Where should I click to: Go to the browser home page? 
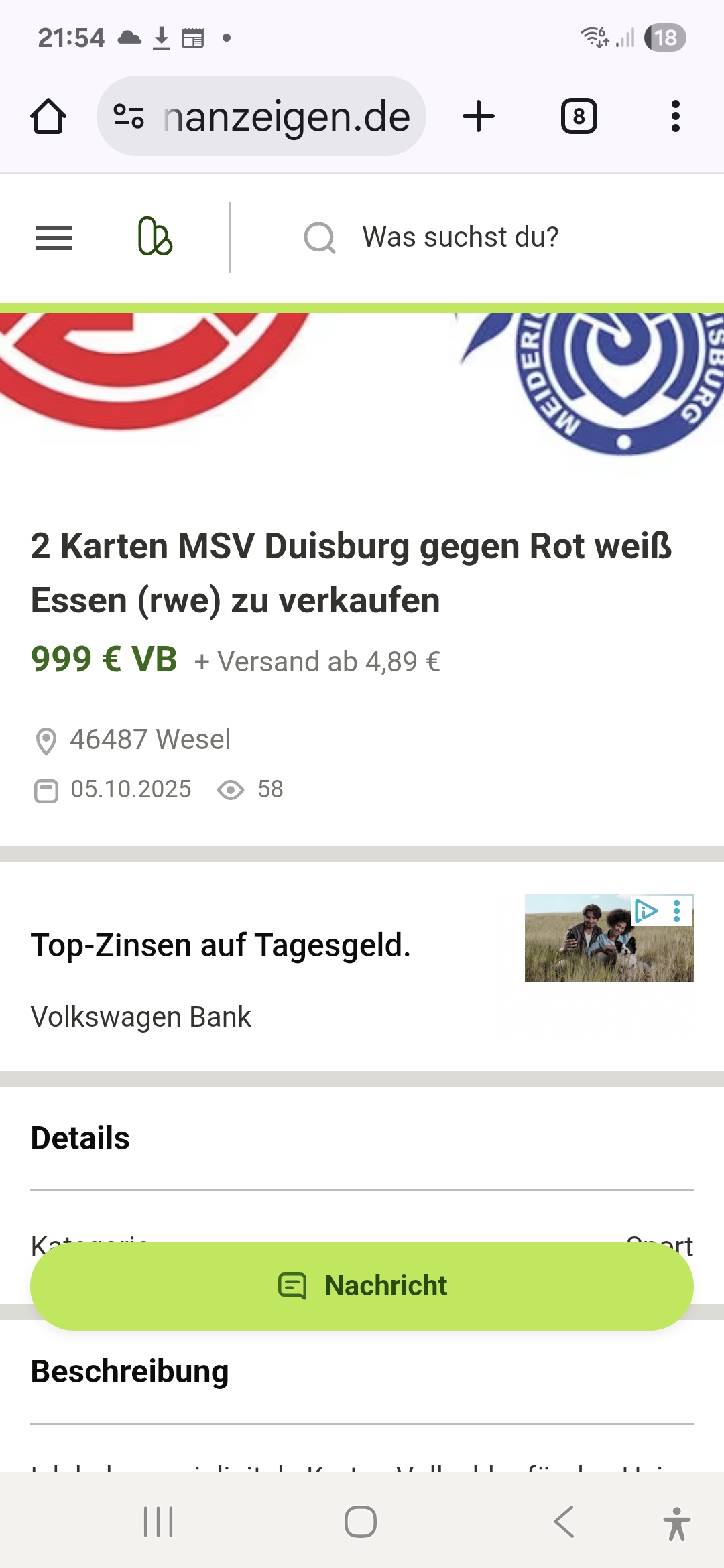tap(48, 117)
